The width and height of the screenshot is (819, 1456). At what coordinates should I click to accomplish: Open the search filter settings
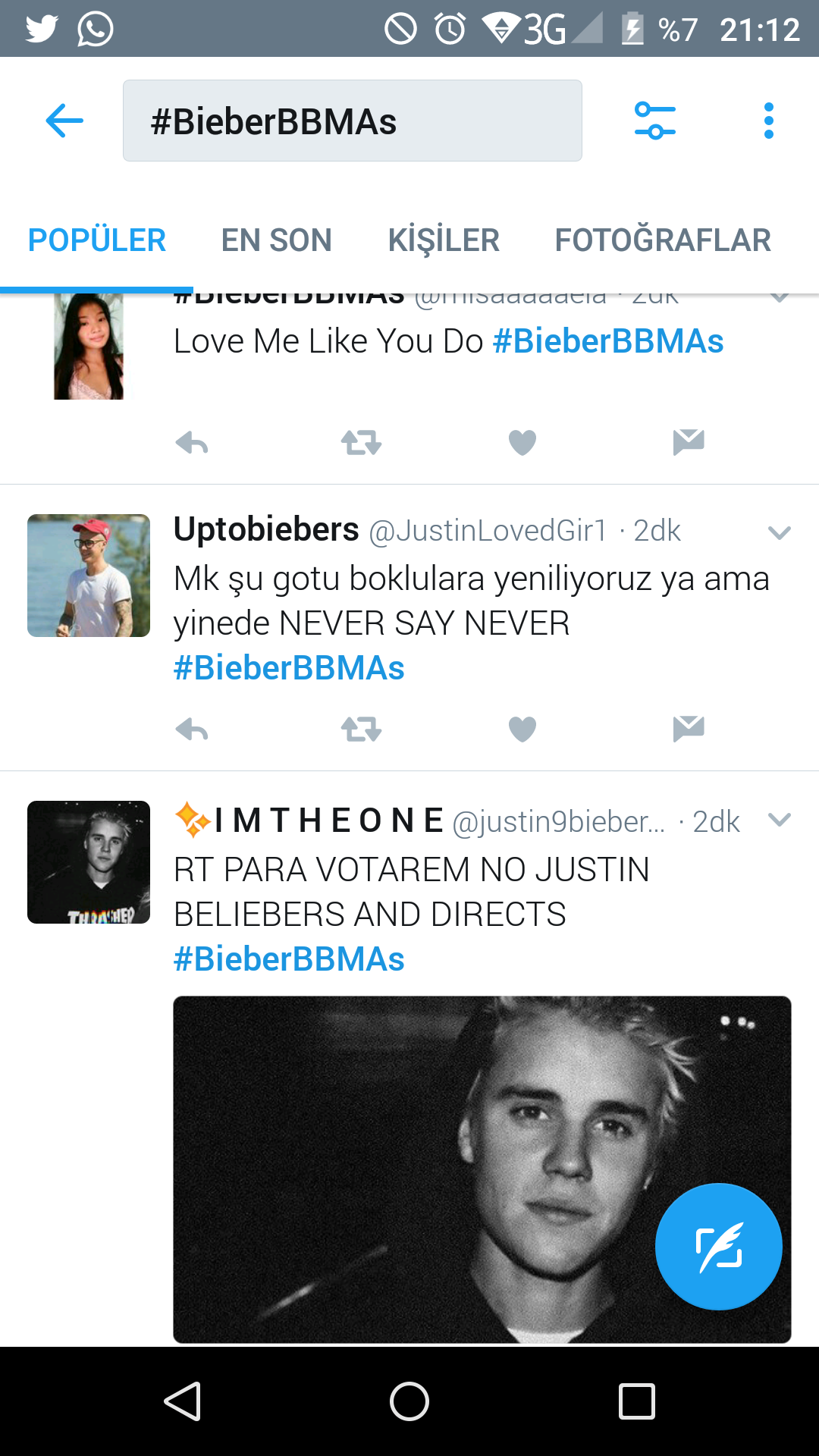tap(654, 121)
